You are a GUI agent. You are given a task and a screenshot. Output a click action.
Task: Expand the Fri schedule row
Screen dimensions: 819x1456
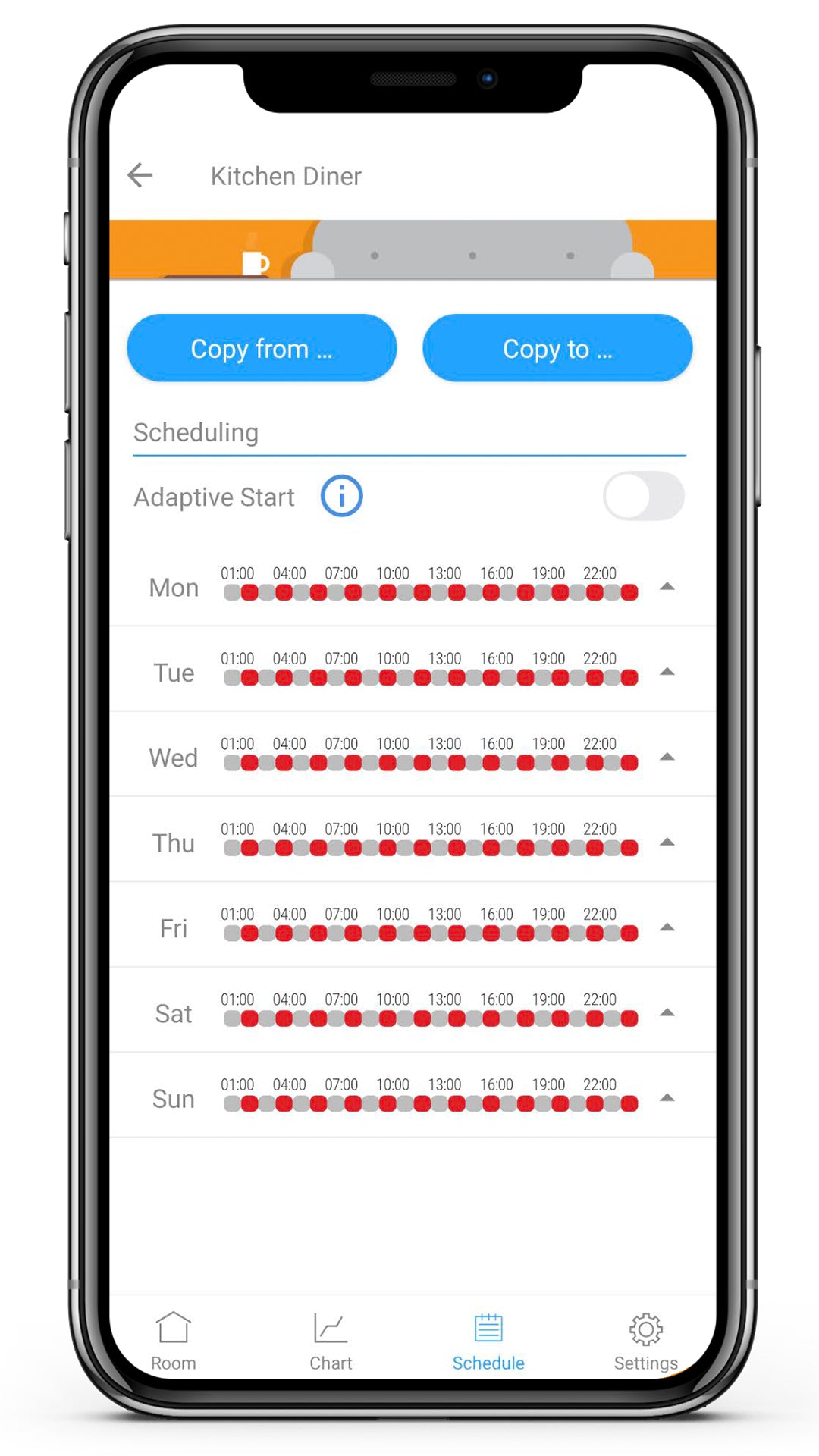[x=667, y=927]
